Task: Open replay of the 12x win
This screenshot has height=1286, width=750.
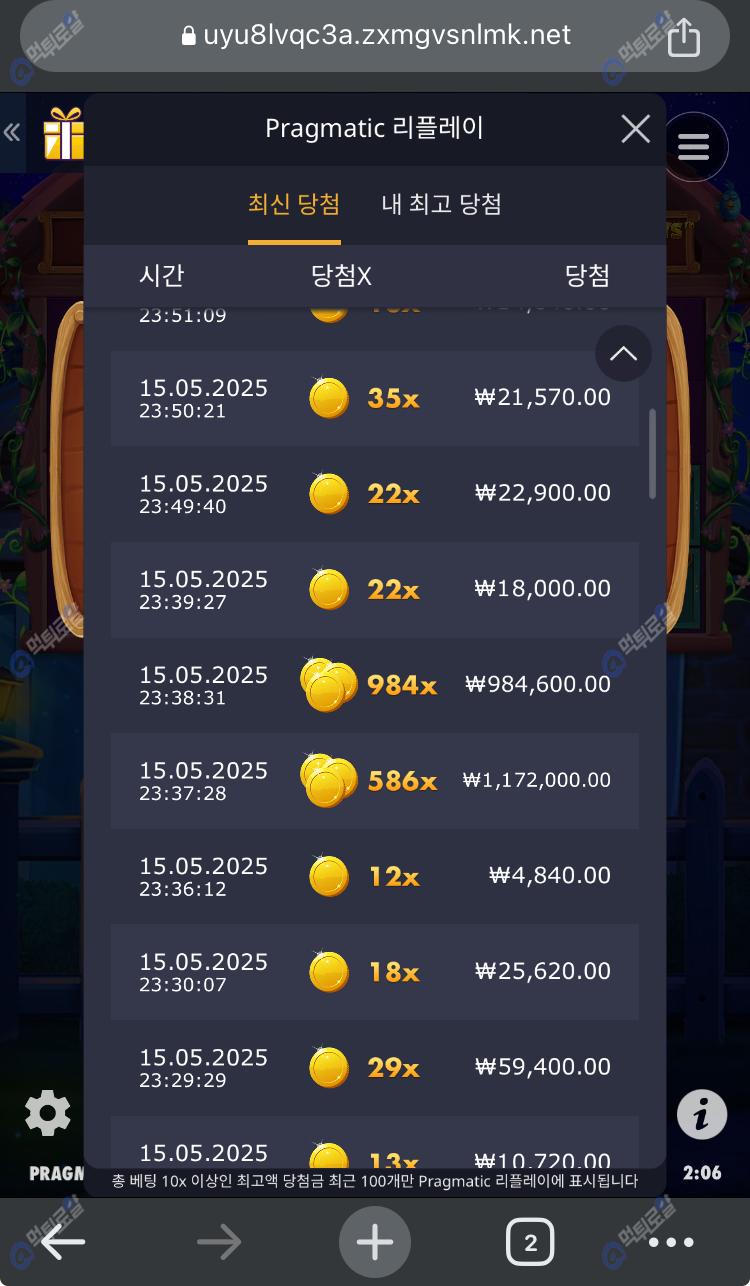Action: tap(374, 877)
